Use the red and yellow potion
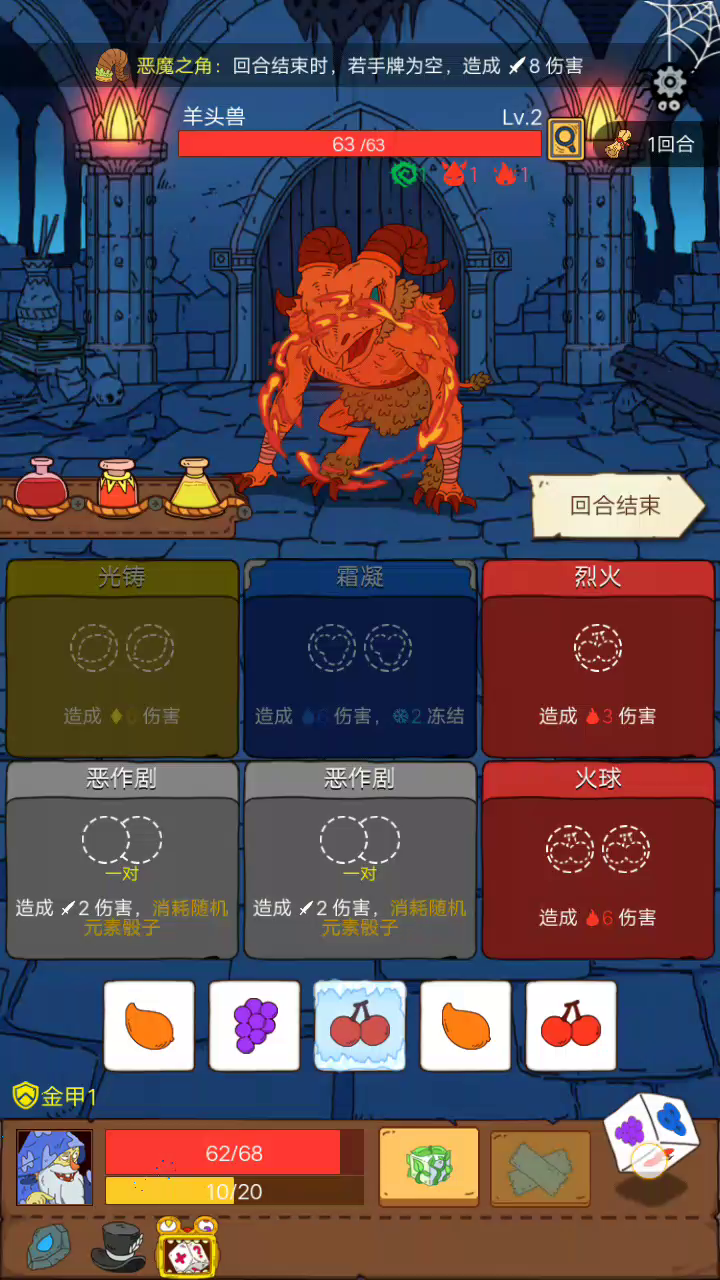 pyautogui.click(x=120, y=487)
